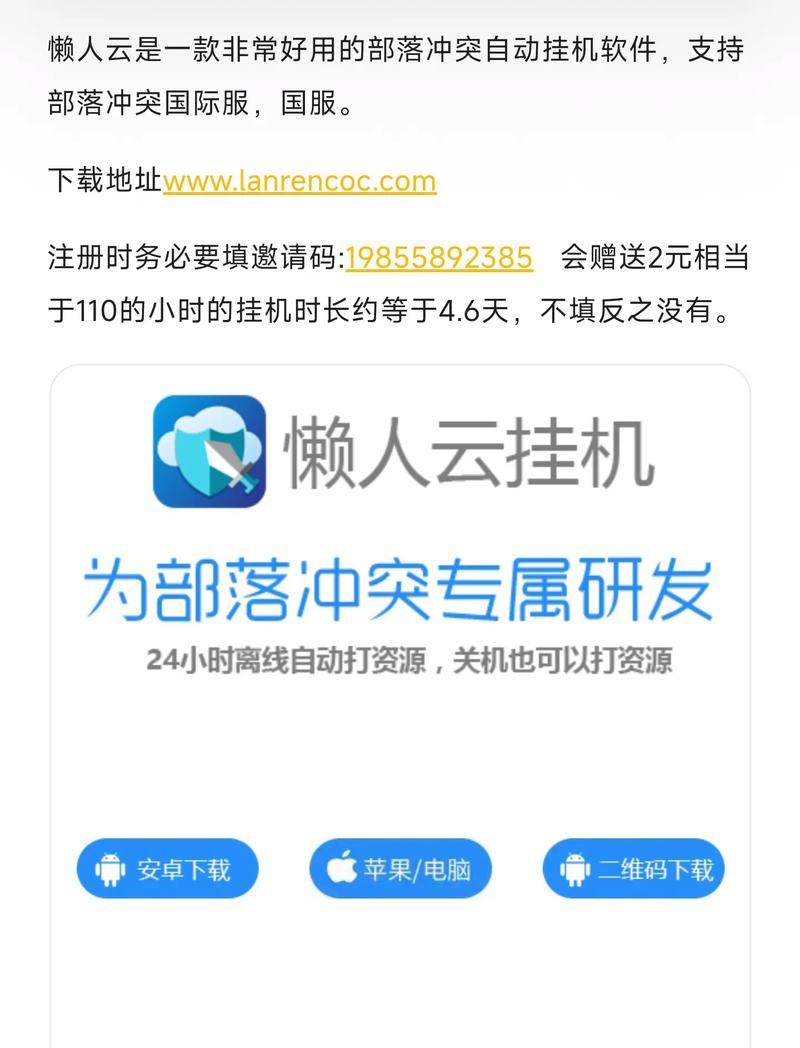Click the Apple icon on 苹果/电脑 button

click(343, 868)
